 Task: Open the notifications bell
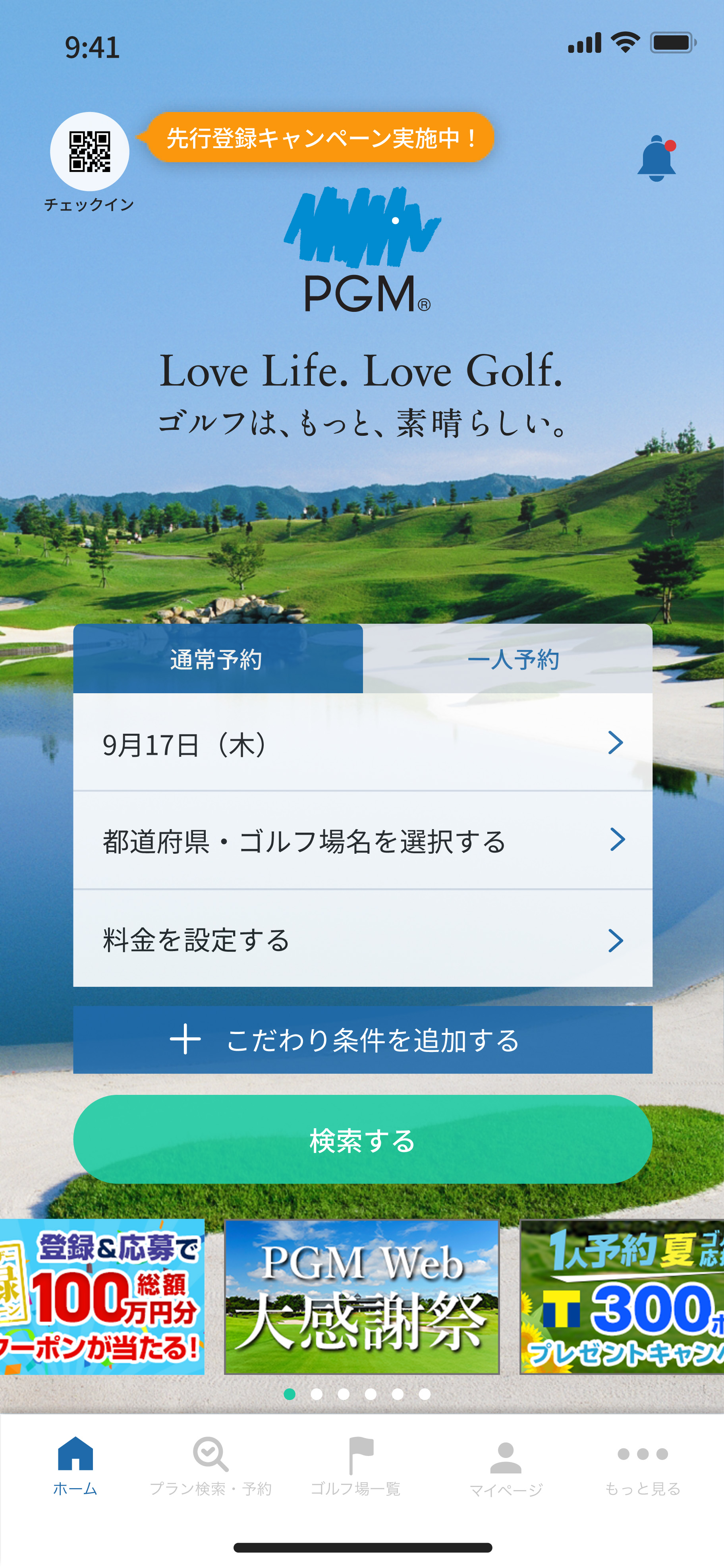pyautogui.click(x=656, y=159)
